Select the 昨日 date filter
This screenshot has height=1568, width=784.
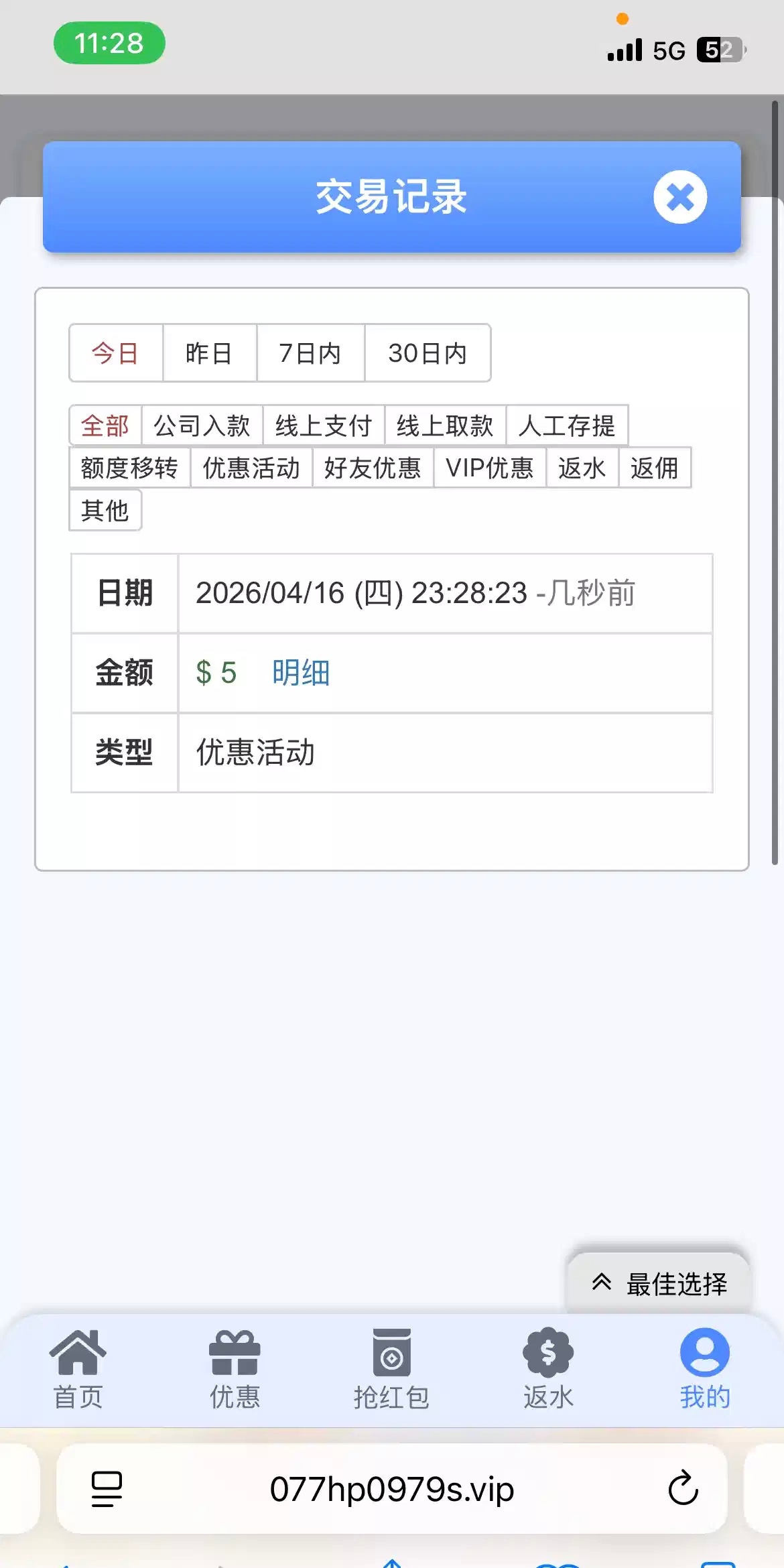pos(209,353)
